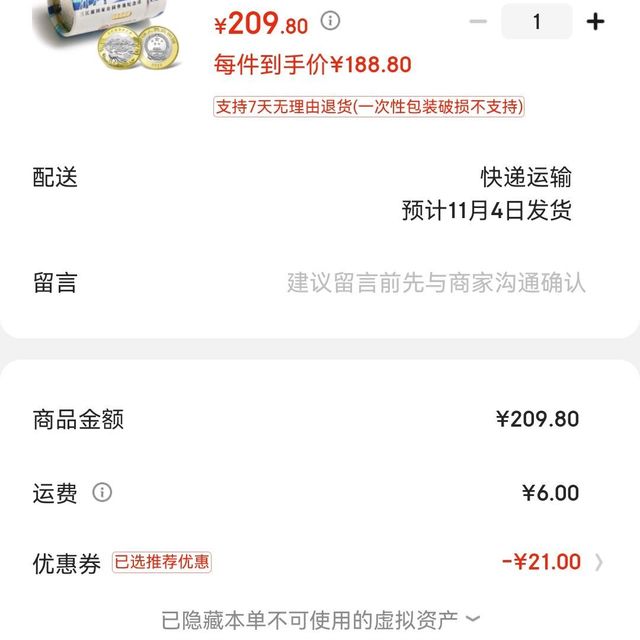This screenshot has width=640, height=640.
Task: Tap the quantity number field
Action: pyautogui.click(x=536, y=21)
